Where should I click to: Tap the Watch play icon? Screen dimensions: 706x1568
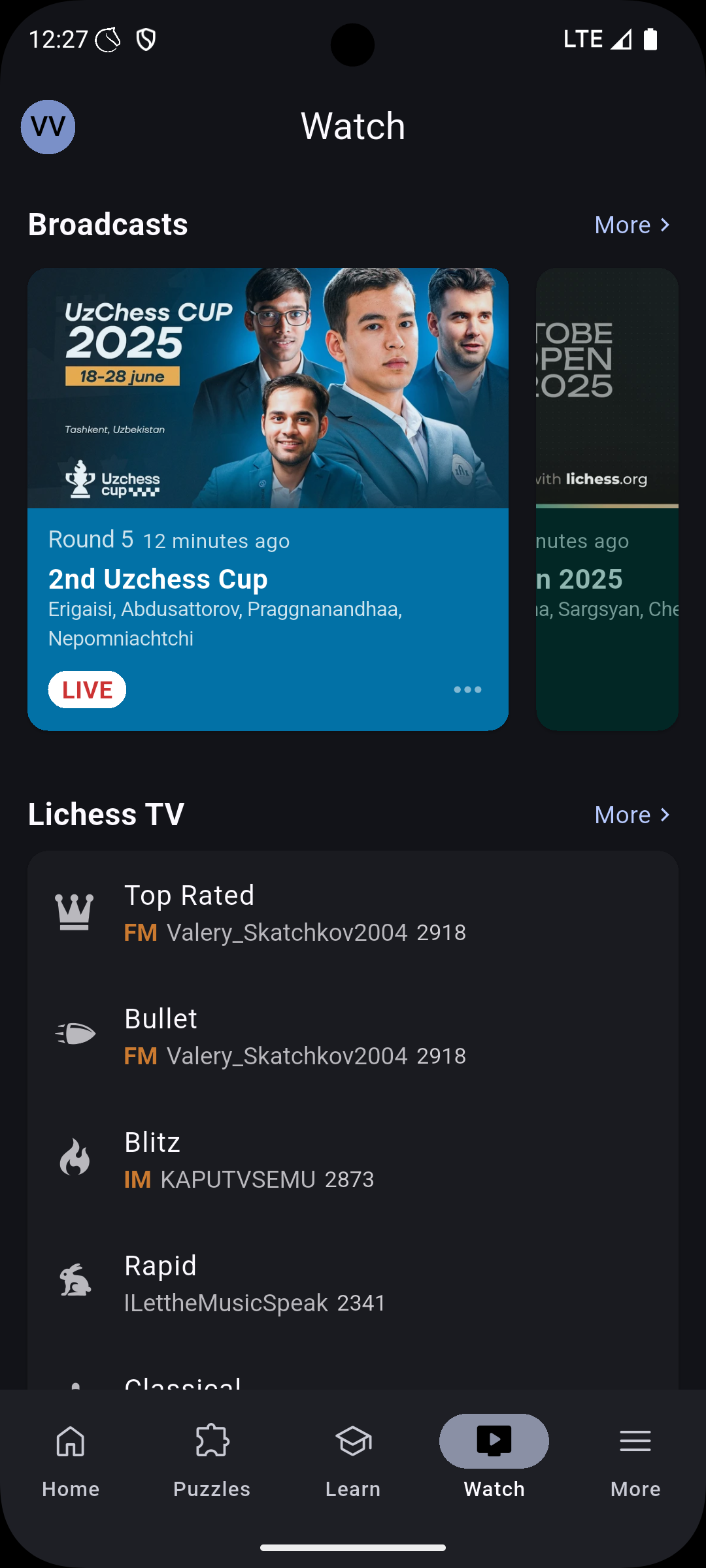(494, 1441)
